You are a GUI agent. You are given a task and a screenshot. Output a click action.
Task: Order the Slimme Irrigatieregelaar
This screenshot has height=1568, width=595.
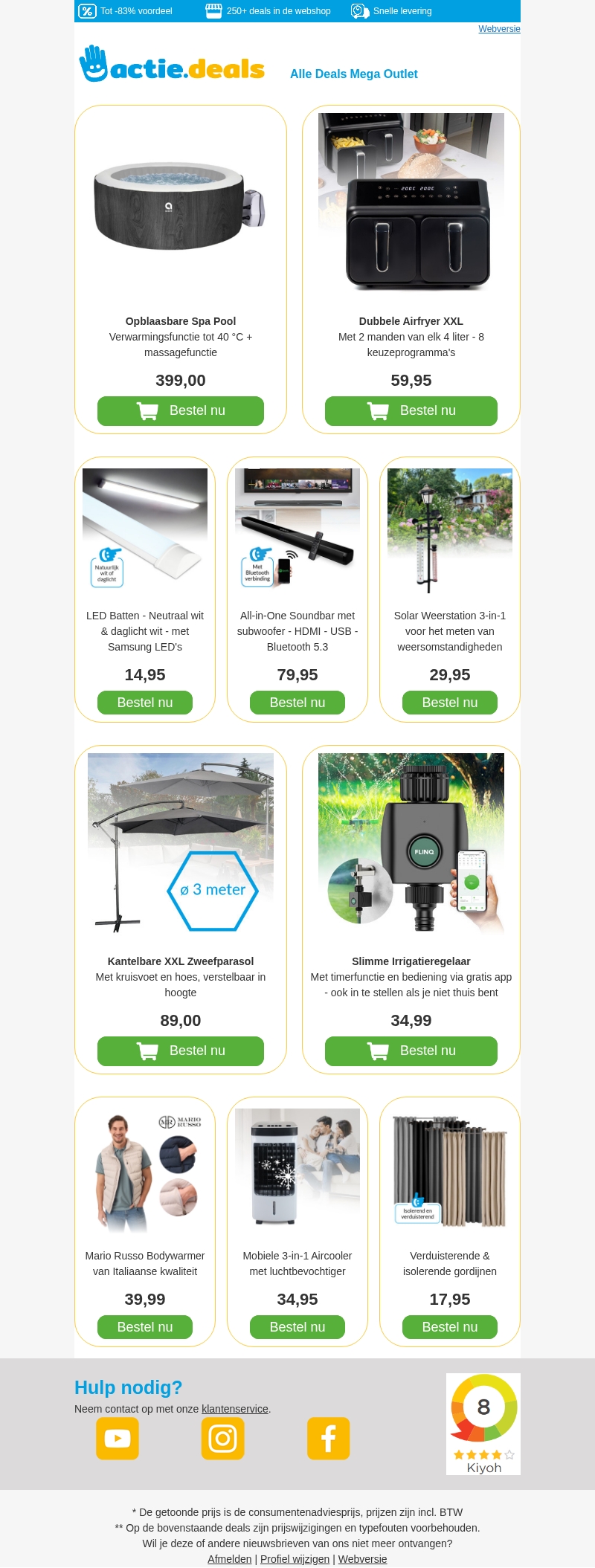411,1051
